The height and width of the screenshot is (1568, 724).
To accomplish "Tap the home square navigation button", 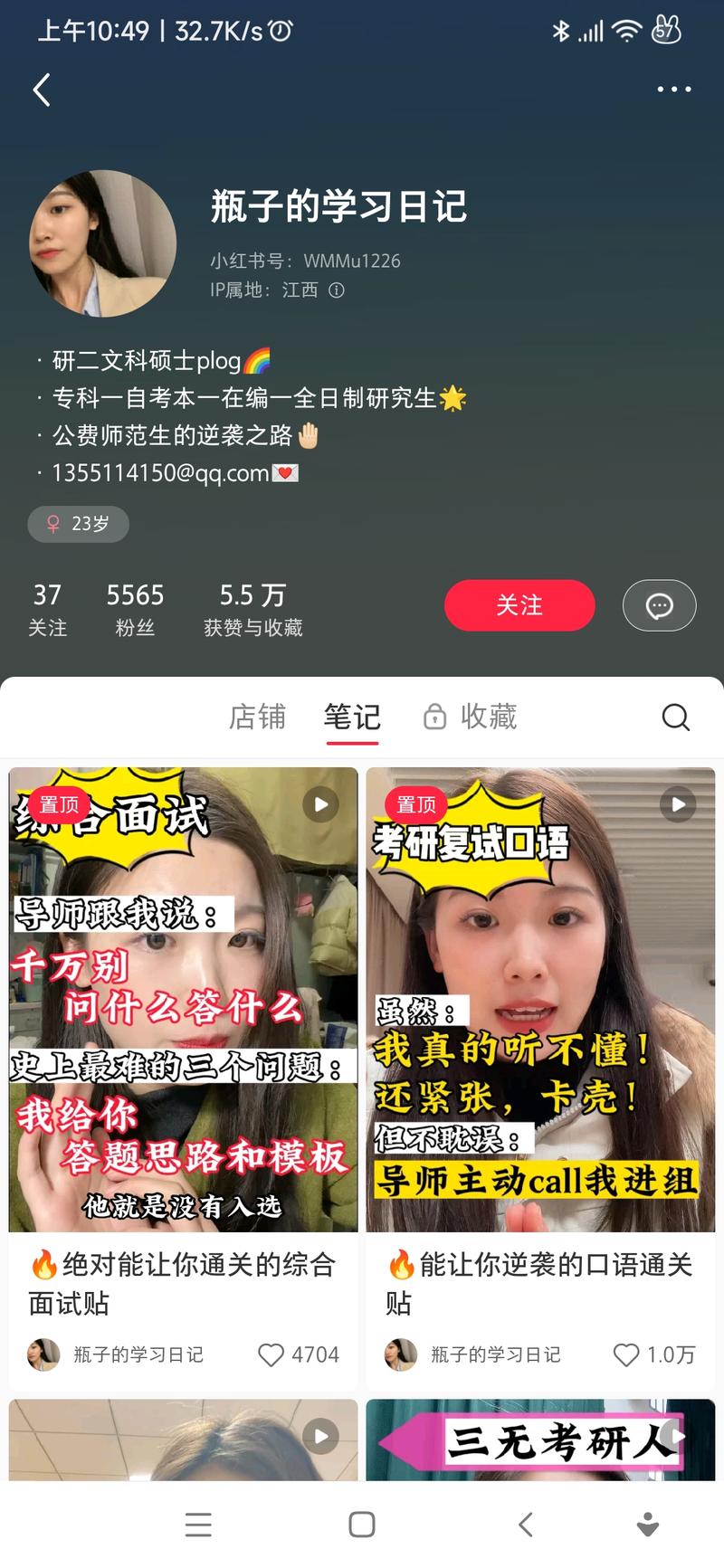I will click(x=361, y=1525).
